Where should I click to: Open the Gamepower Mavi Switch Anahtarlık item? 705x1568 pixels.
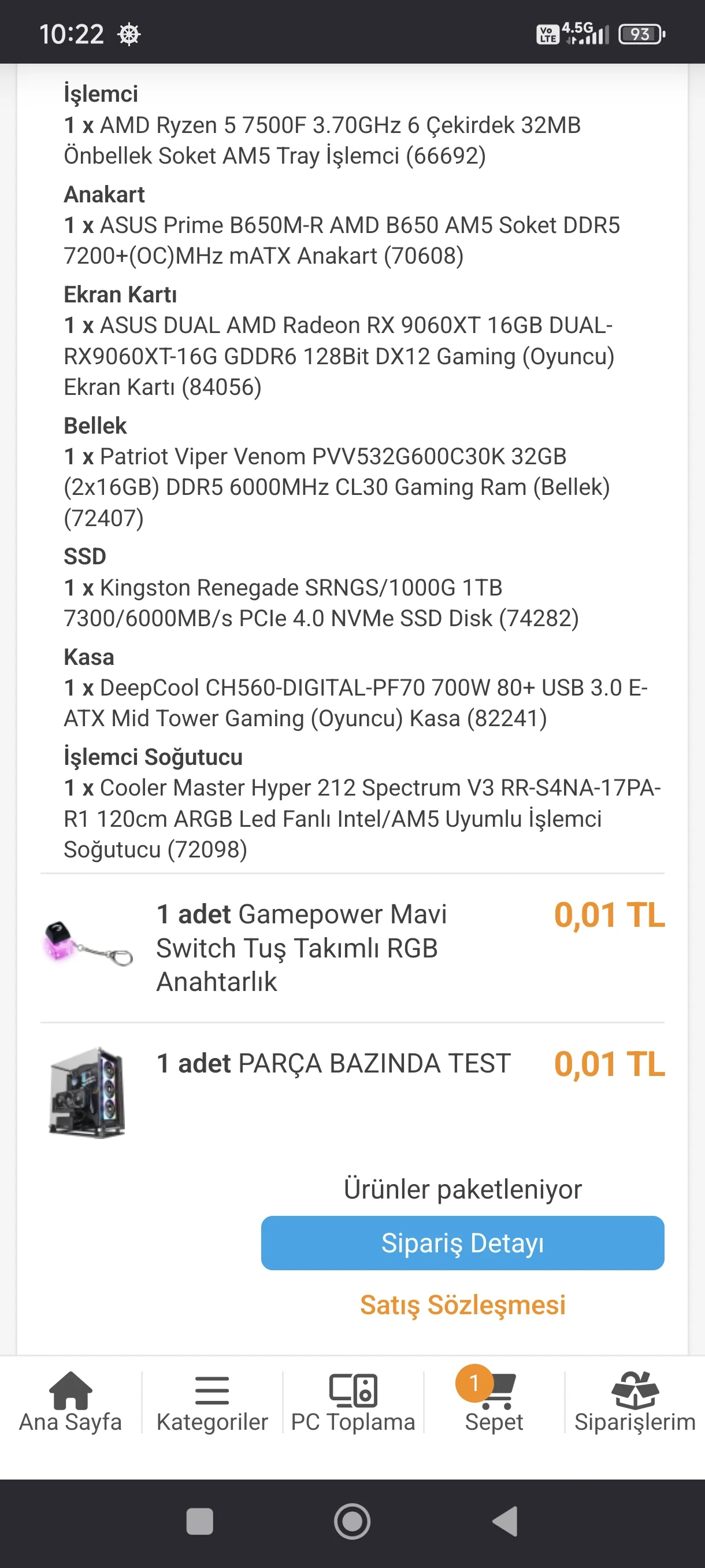click(301, 948)
